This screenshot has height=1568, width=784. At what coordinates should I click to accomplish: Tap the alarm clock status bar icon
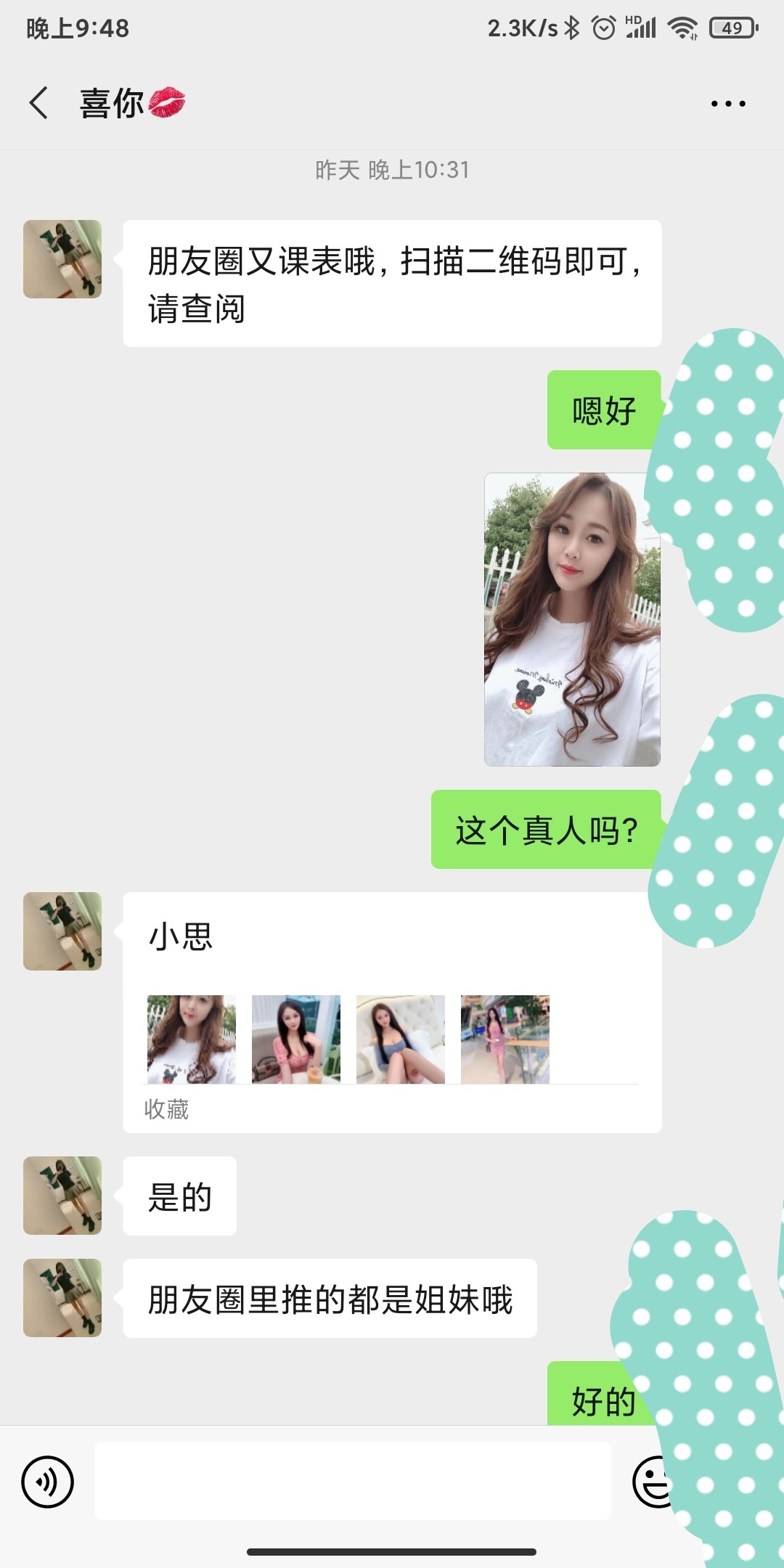pyautogui.click(x=603, y=28)
